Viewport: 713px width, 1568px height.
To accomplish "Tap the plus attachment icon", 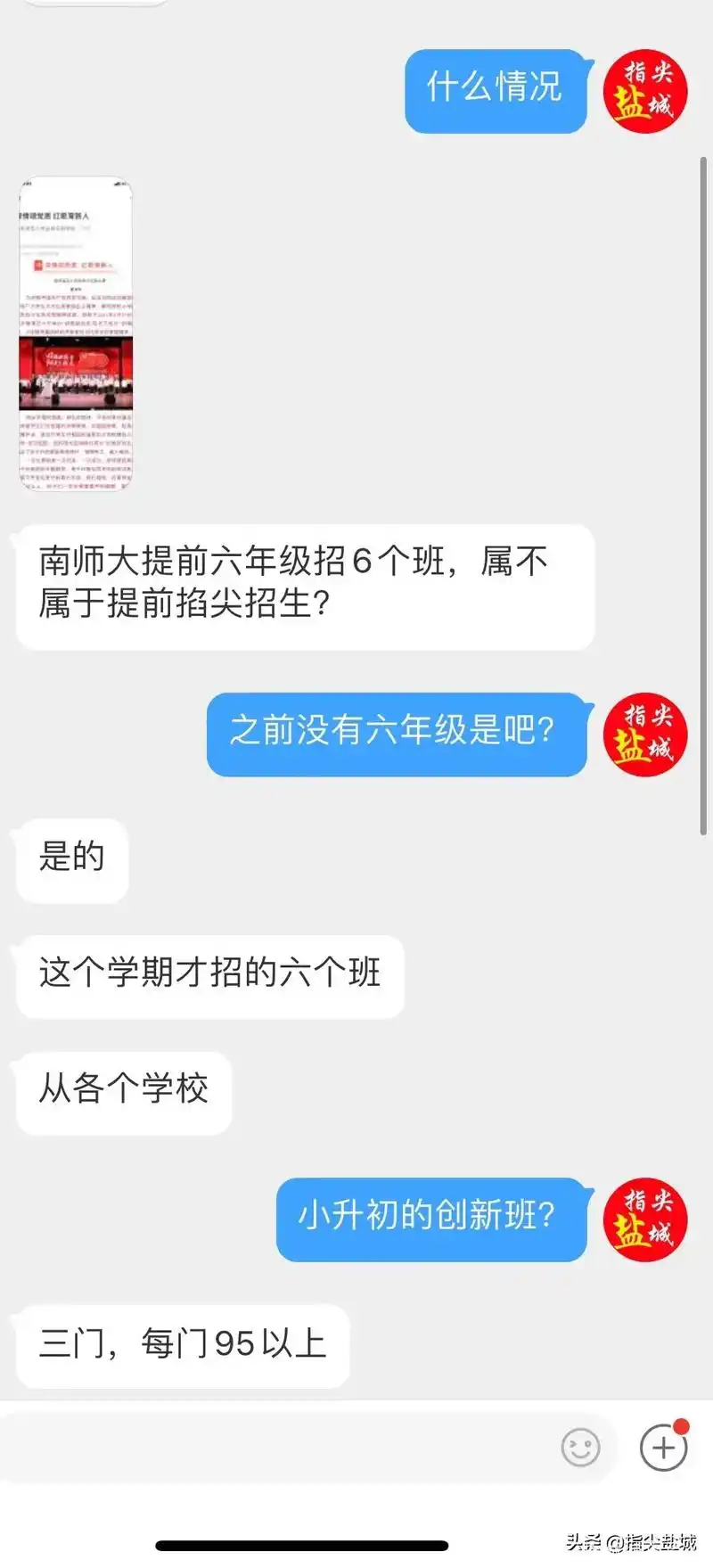I will tap(661, 1448).
